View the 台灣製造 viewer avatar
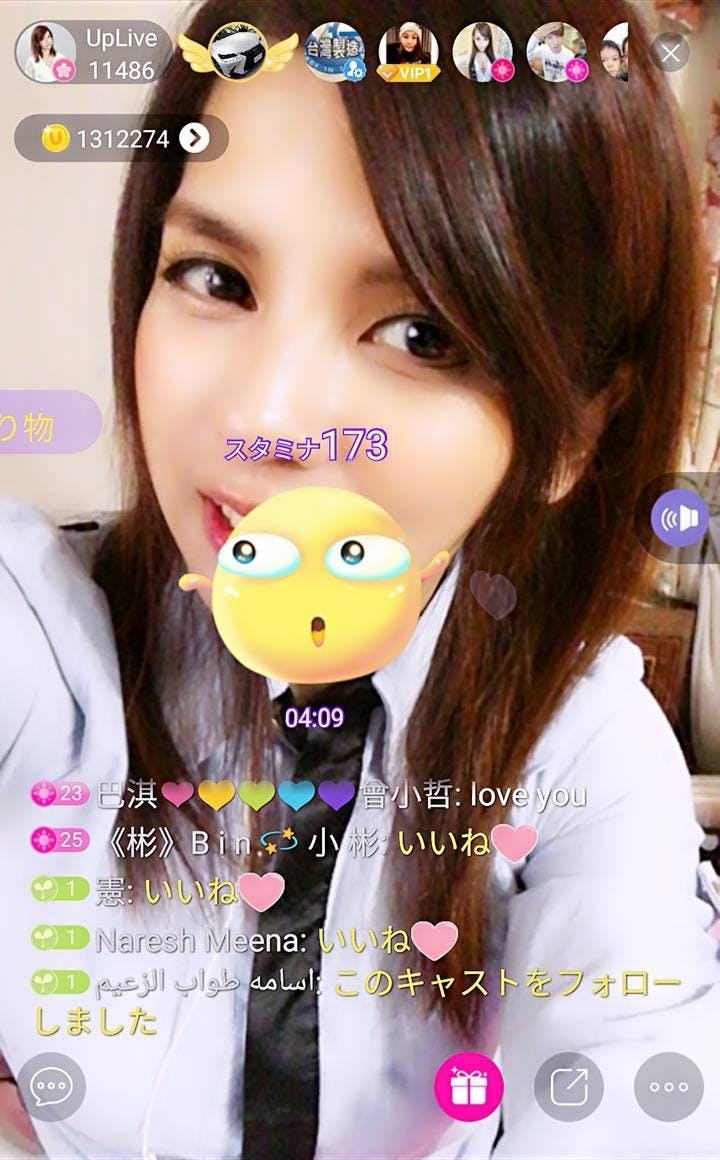 click(x=335, y=52)
